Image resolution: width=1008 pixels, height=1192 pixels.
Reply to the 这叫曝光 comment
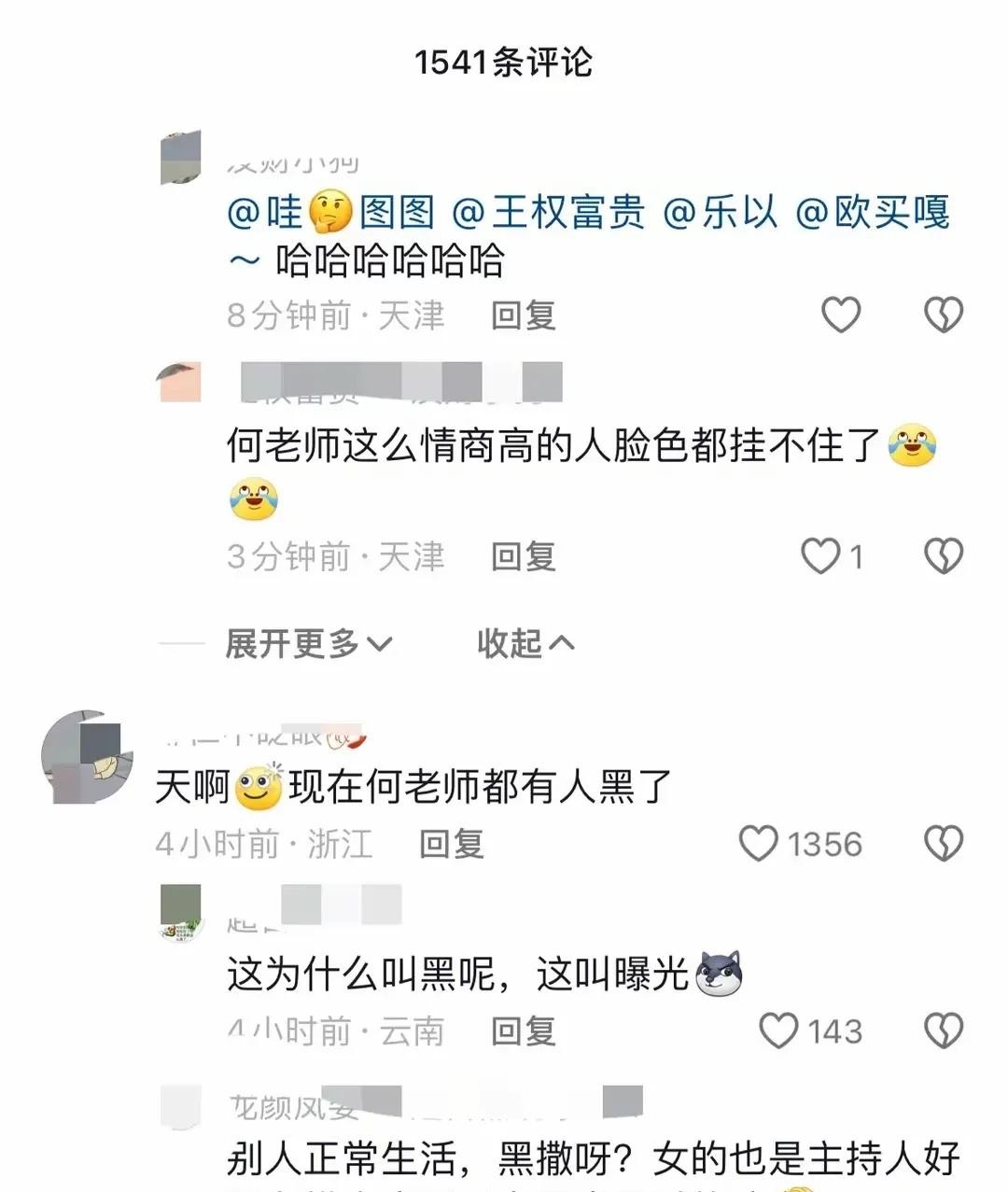[523, 1031]
